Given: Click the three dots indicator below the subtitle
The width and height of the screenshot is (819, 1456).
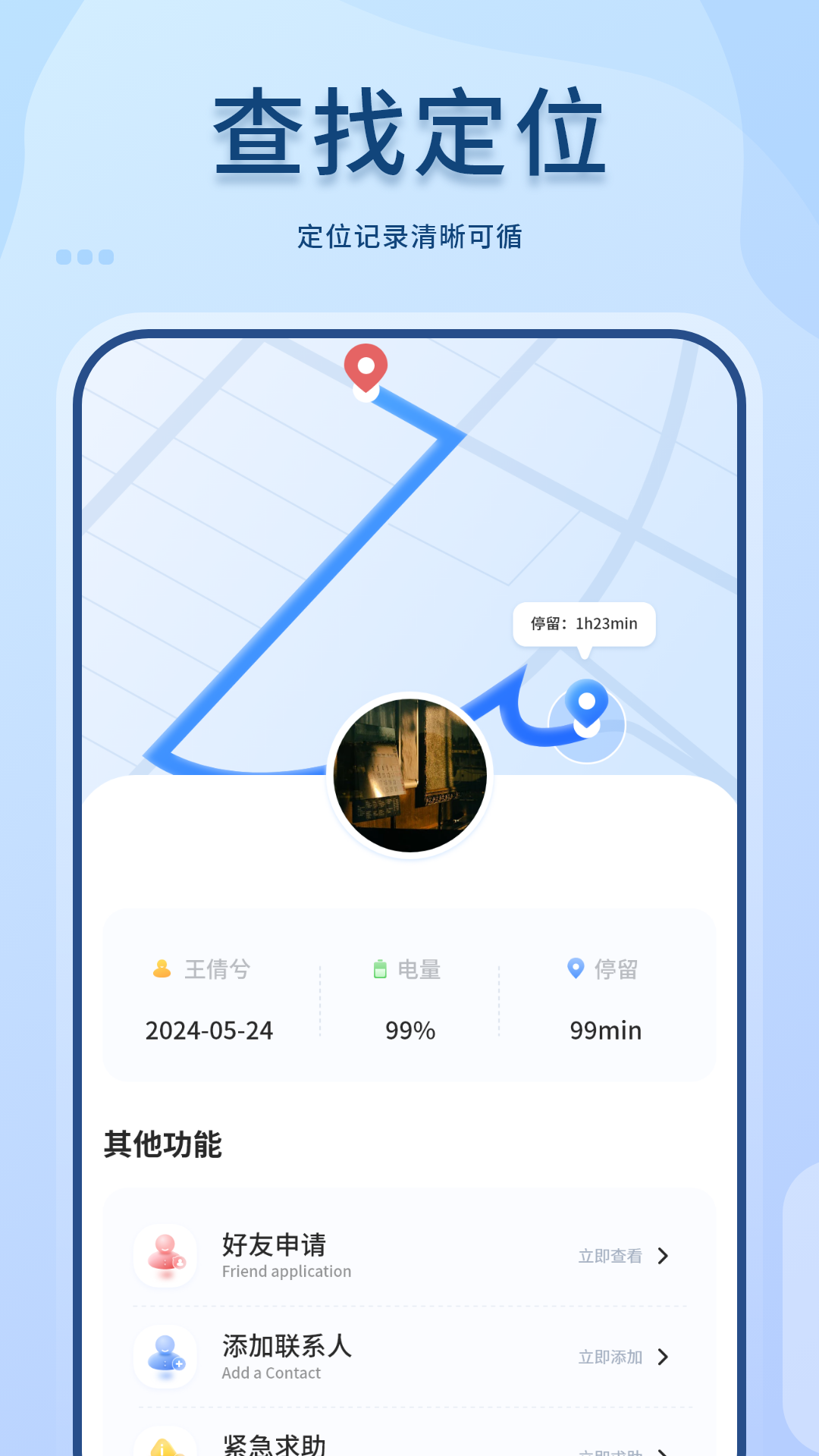Looking at the screenshot, I should (x=83, y=258).
